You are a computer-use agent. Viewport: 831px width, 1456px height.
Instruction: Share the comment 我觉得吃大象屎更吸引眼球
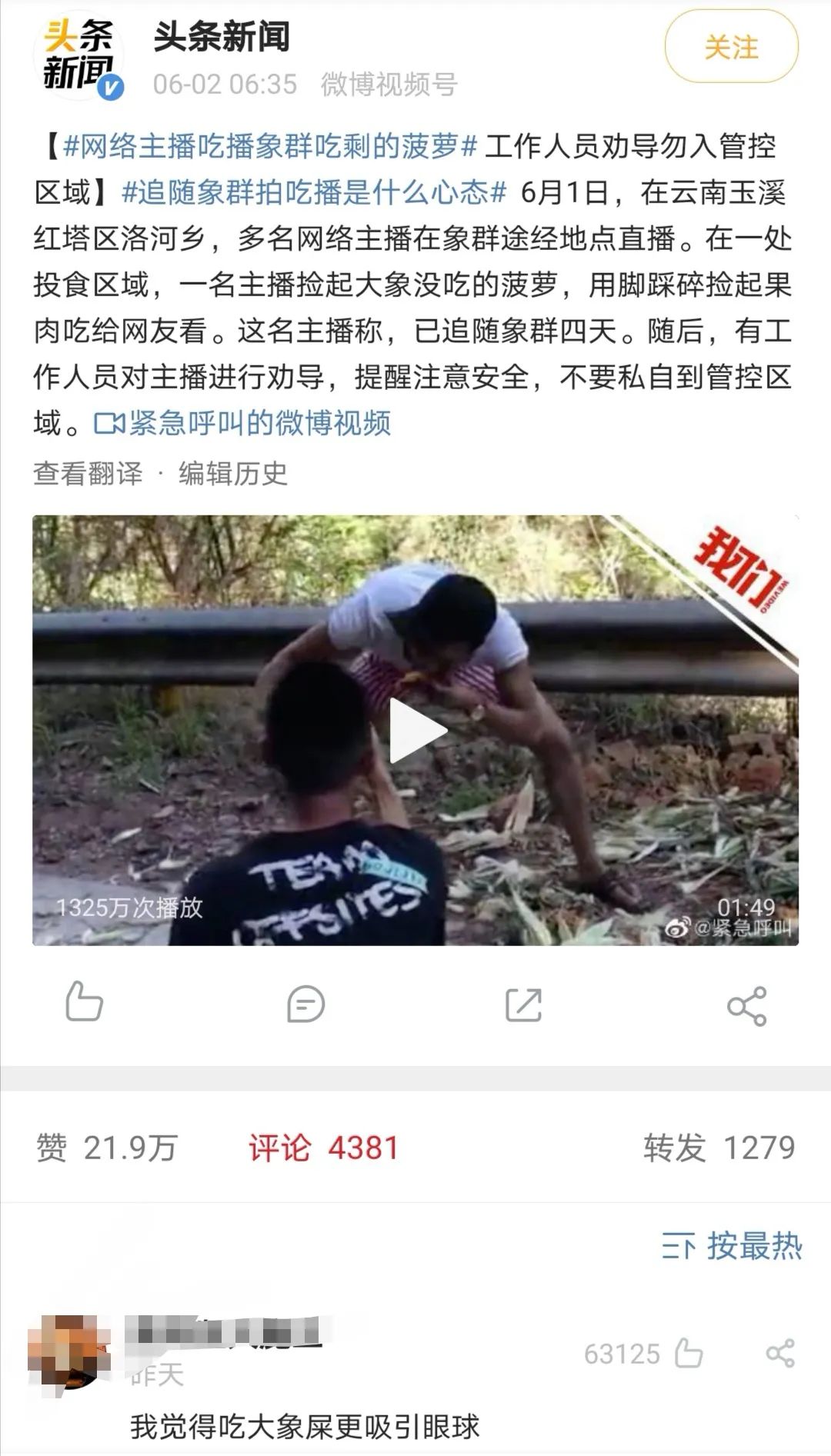point(780,1353)
